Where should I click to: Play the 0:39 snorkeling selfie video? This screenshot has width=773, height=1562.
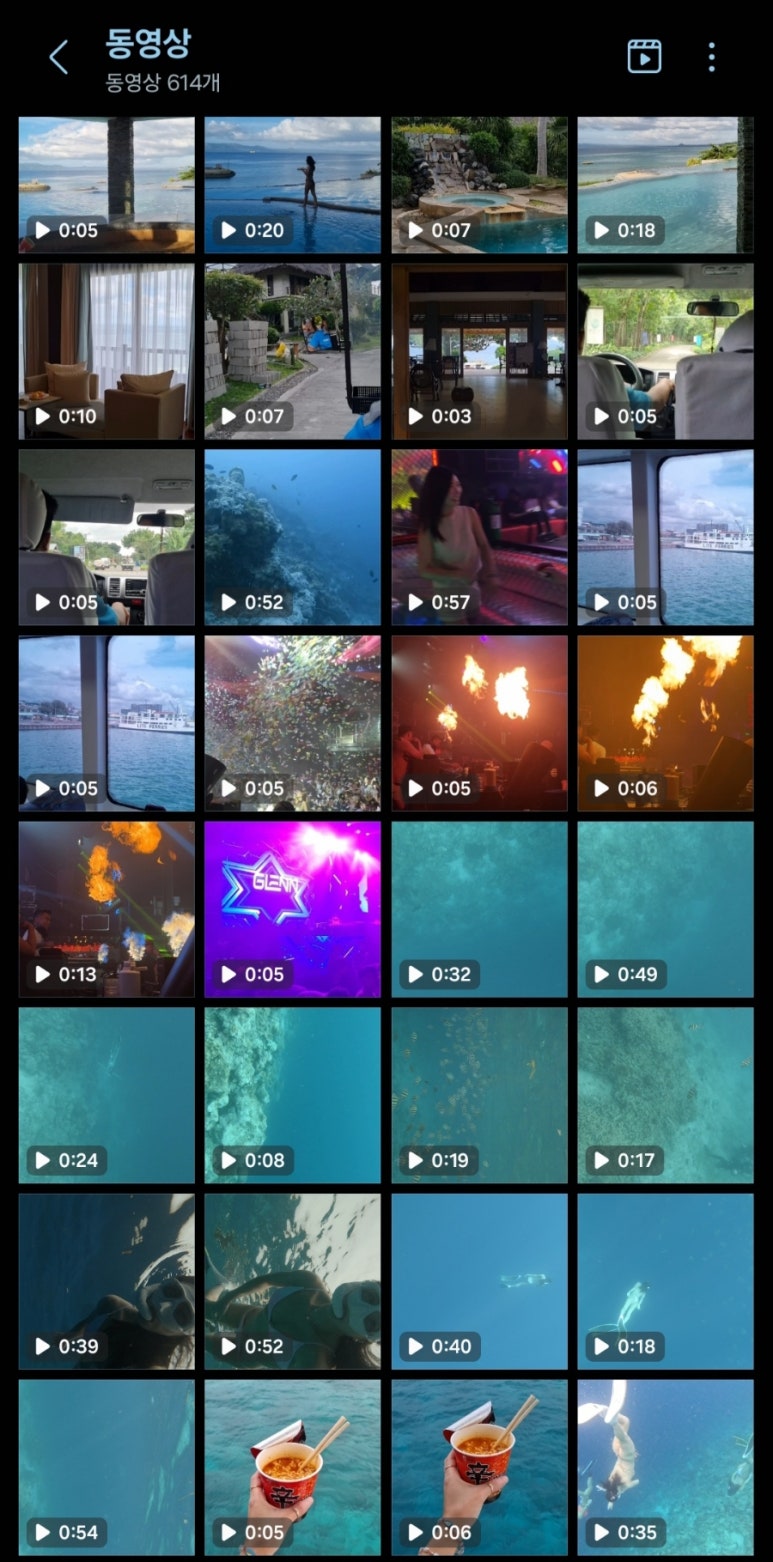tap(106, 1281)
